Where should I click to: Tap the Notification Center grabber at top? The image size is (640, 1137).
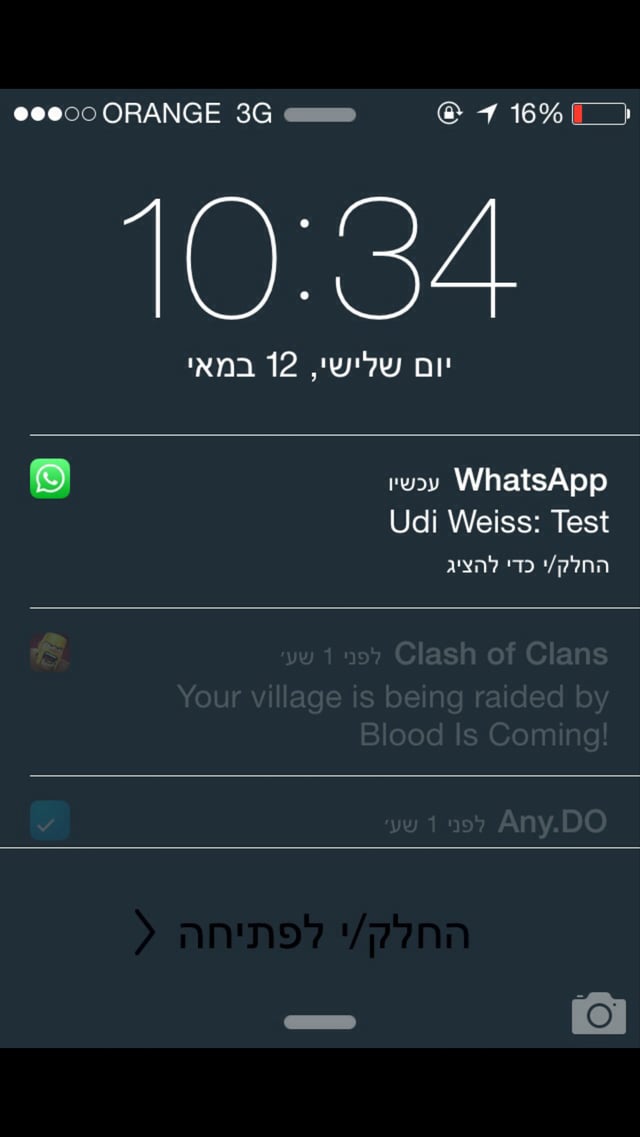click(320, 115)
